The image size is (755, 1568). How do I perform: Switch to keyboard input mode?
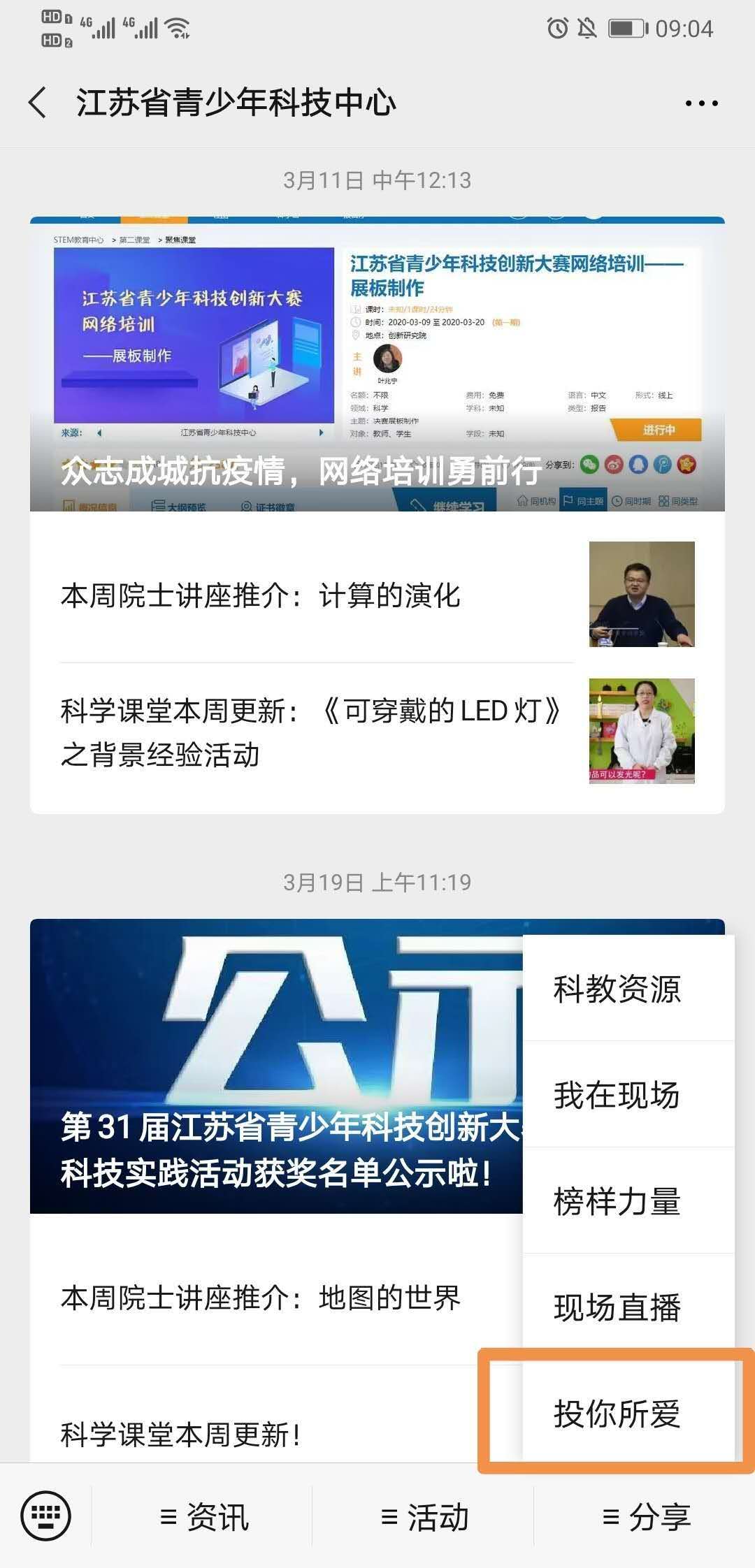tap(46, 1516)
